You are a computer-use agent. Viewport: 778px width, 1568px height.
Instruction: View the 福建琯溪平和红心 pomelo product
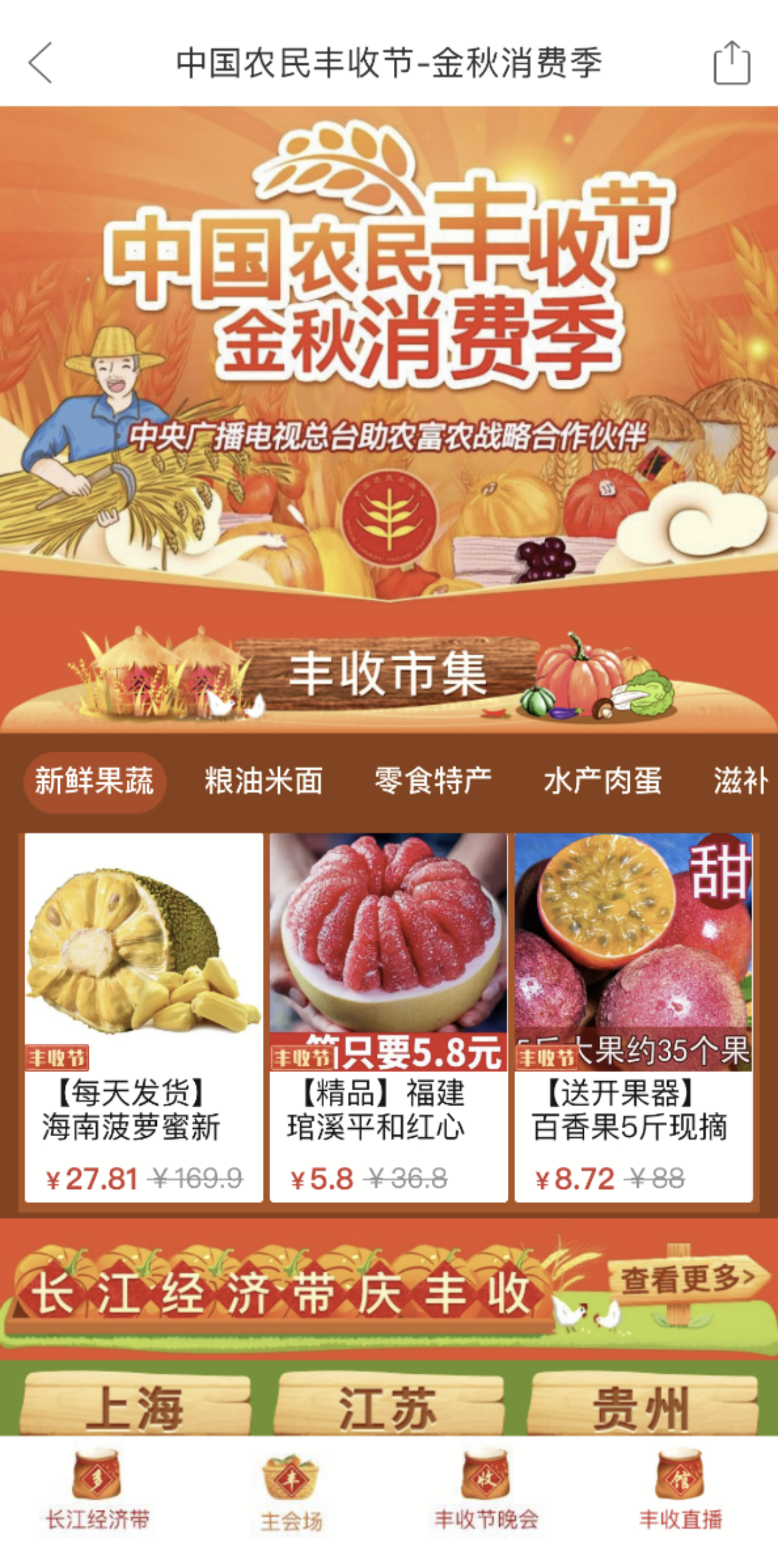(388, 1017)
